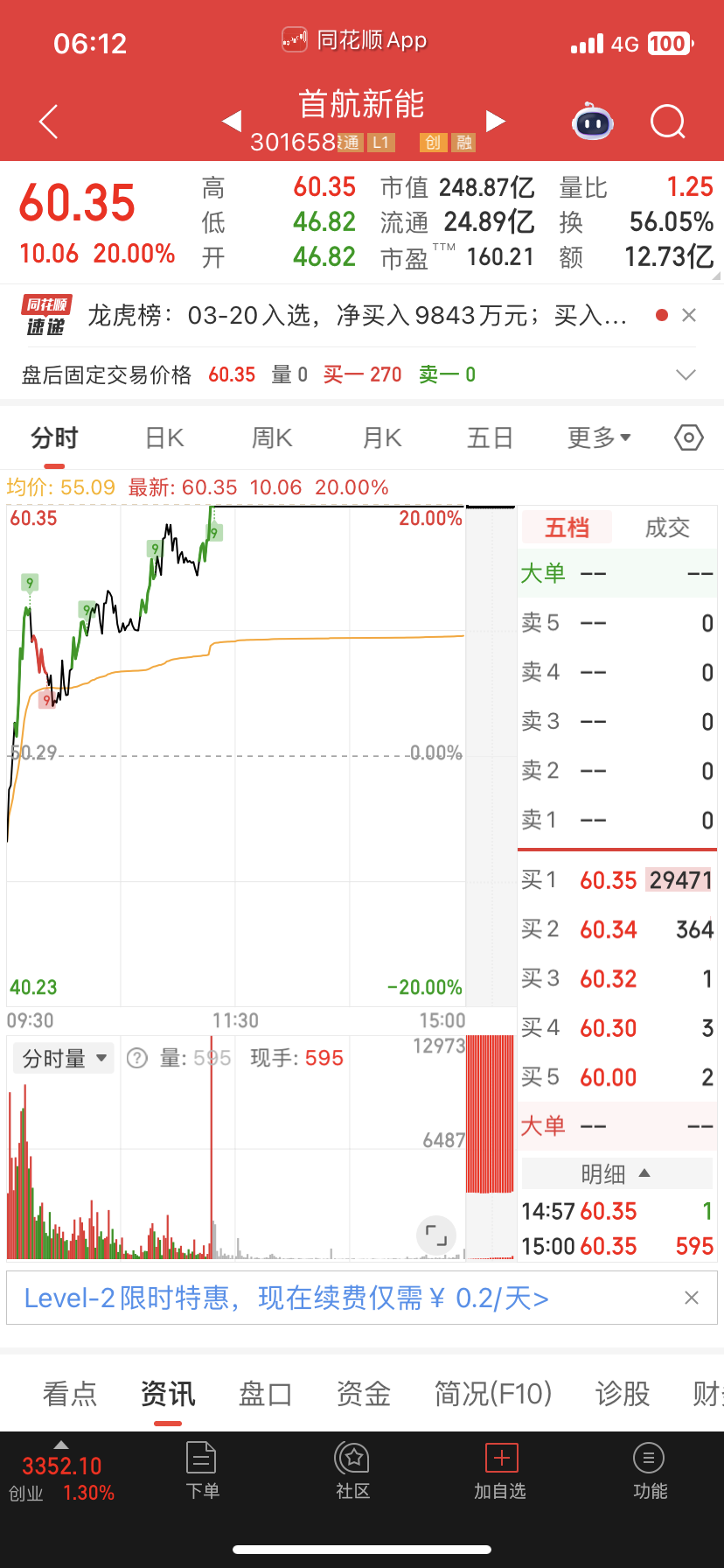Switch to the next stock arrow
Image resolution: width=724 pixels, height=1568 pixels.
point(495,122)
